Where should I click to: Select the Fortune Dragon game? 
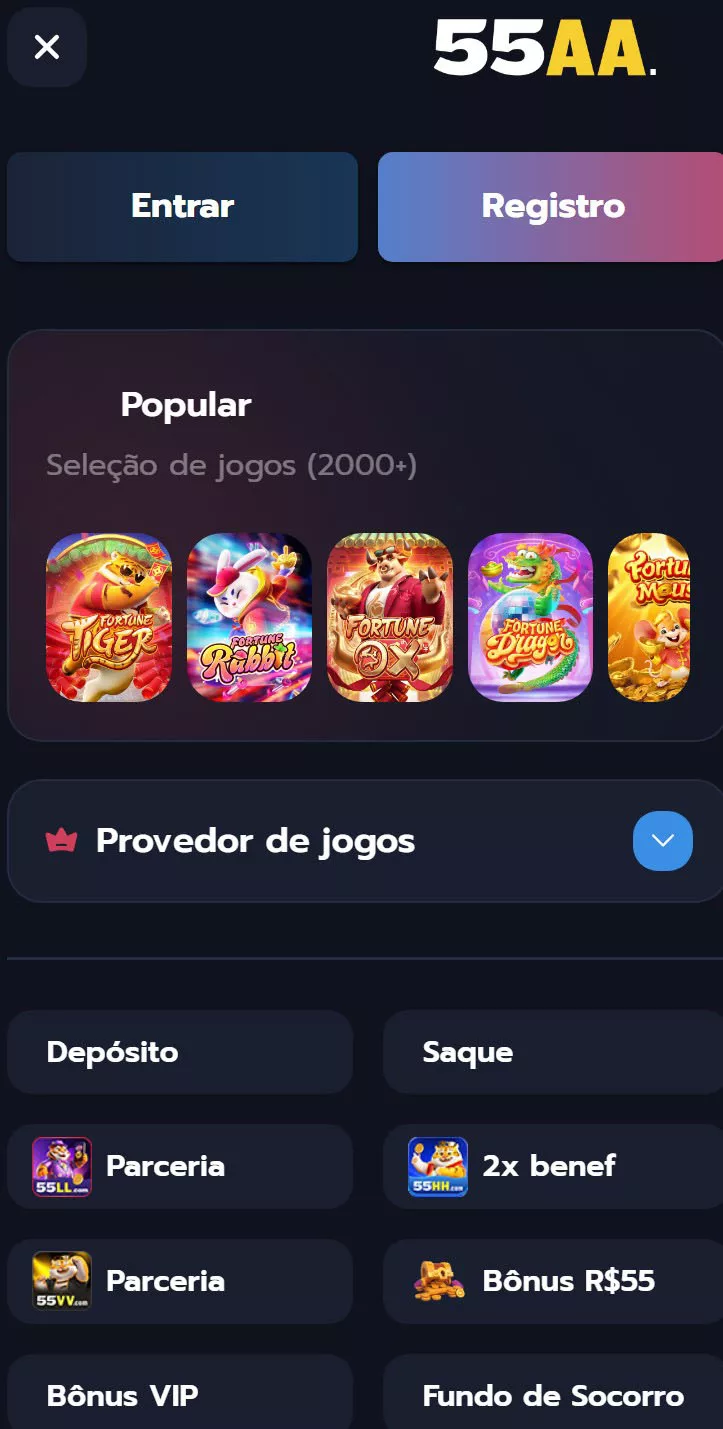[x=530, y=617]
